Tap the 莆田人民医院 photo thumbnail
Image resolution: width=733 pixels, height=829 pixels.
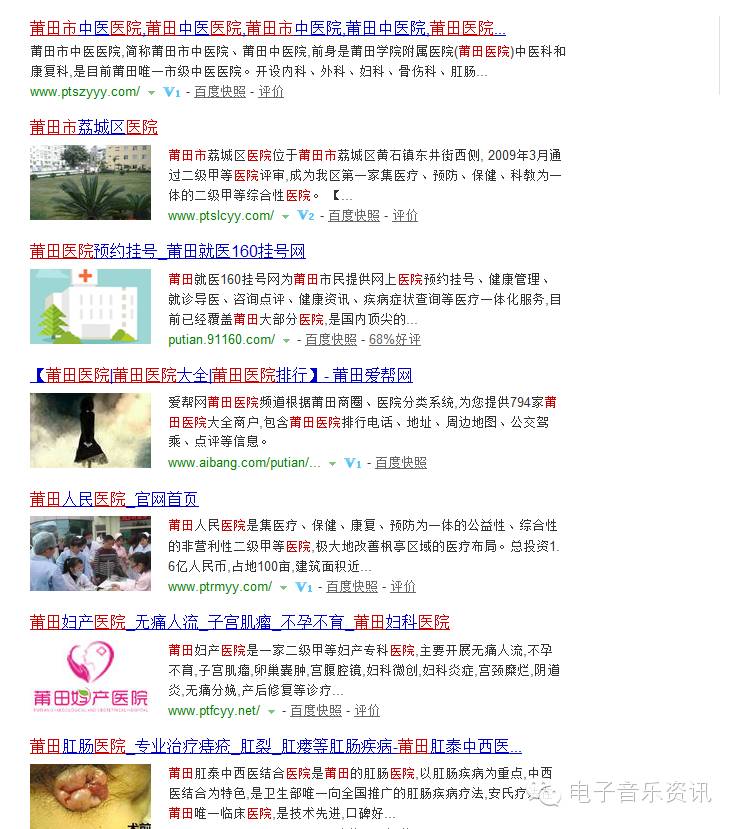pyautogui.click(x=90, y=554)
